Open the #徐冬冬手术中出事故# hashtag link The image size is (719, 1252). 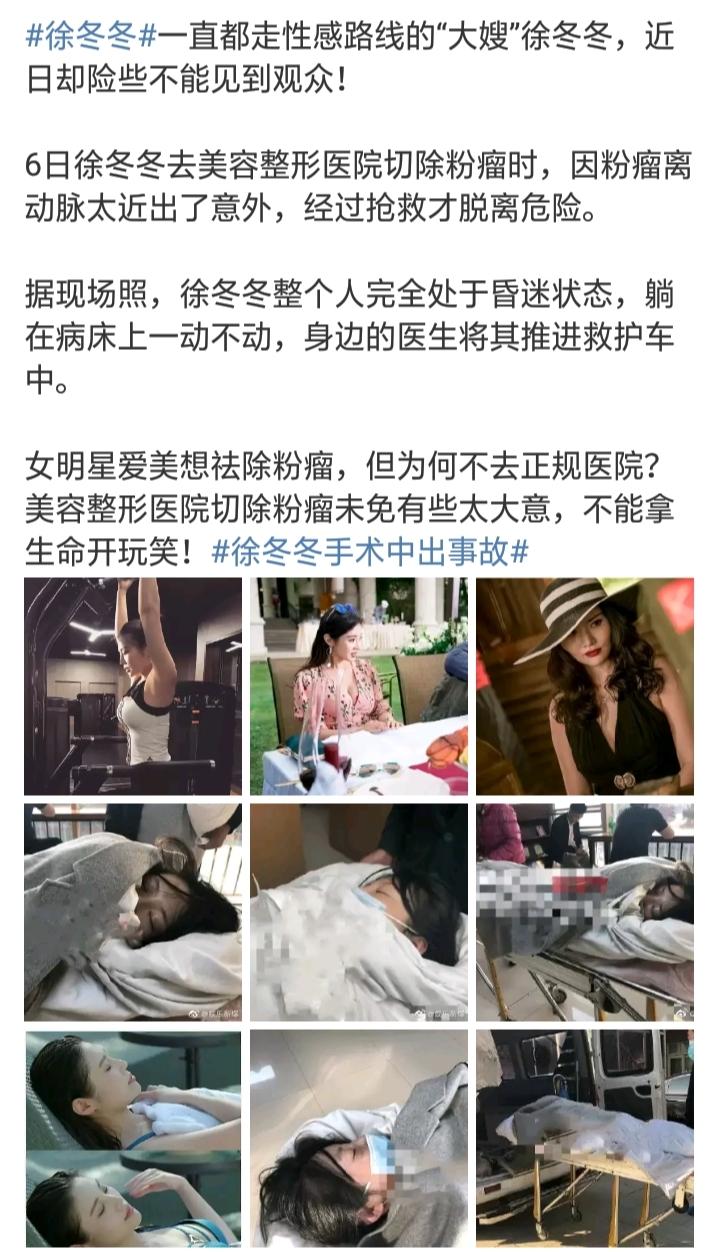(x=370, y=551)
